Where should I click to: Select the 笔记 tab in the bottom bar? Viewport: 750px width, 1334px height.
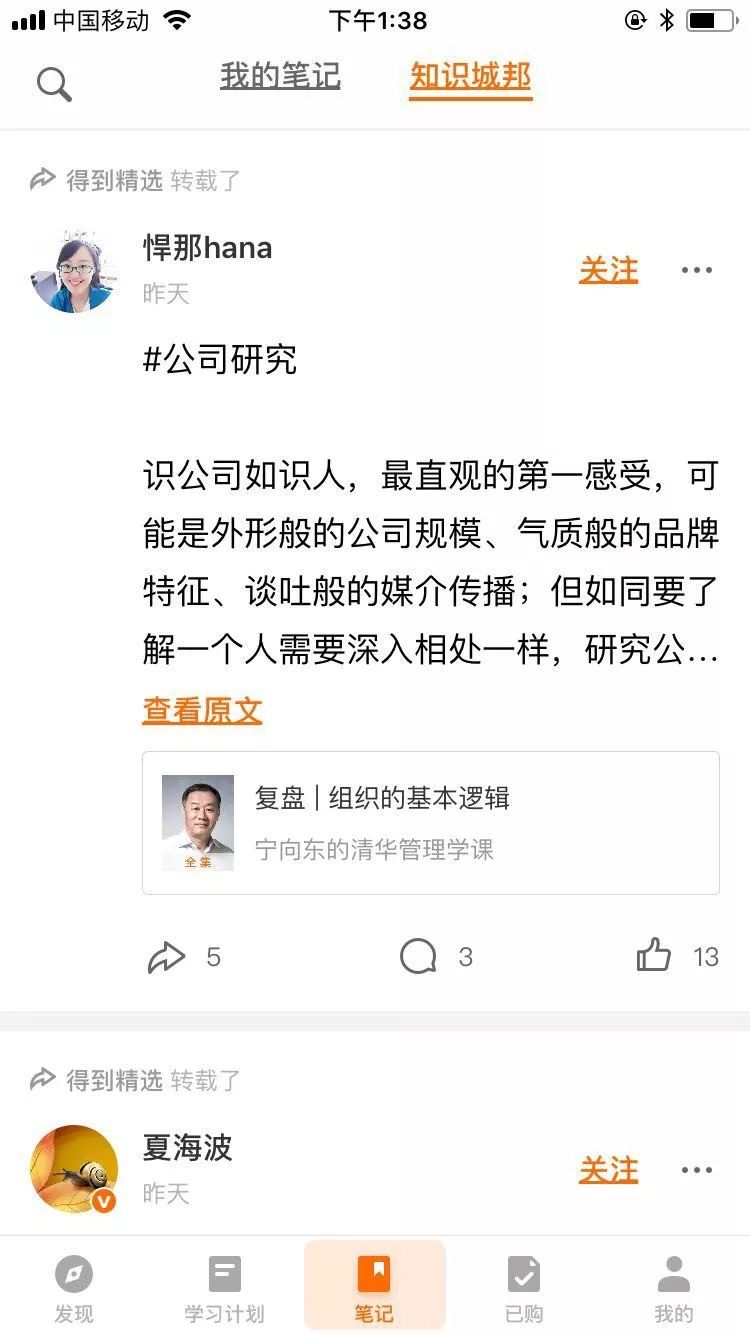point(374,1288)
